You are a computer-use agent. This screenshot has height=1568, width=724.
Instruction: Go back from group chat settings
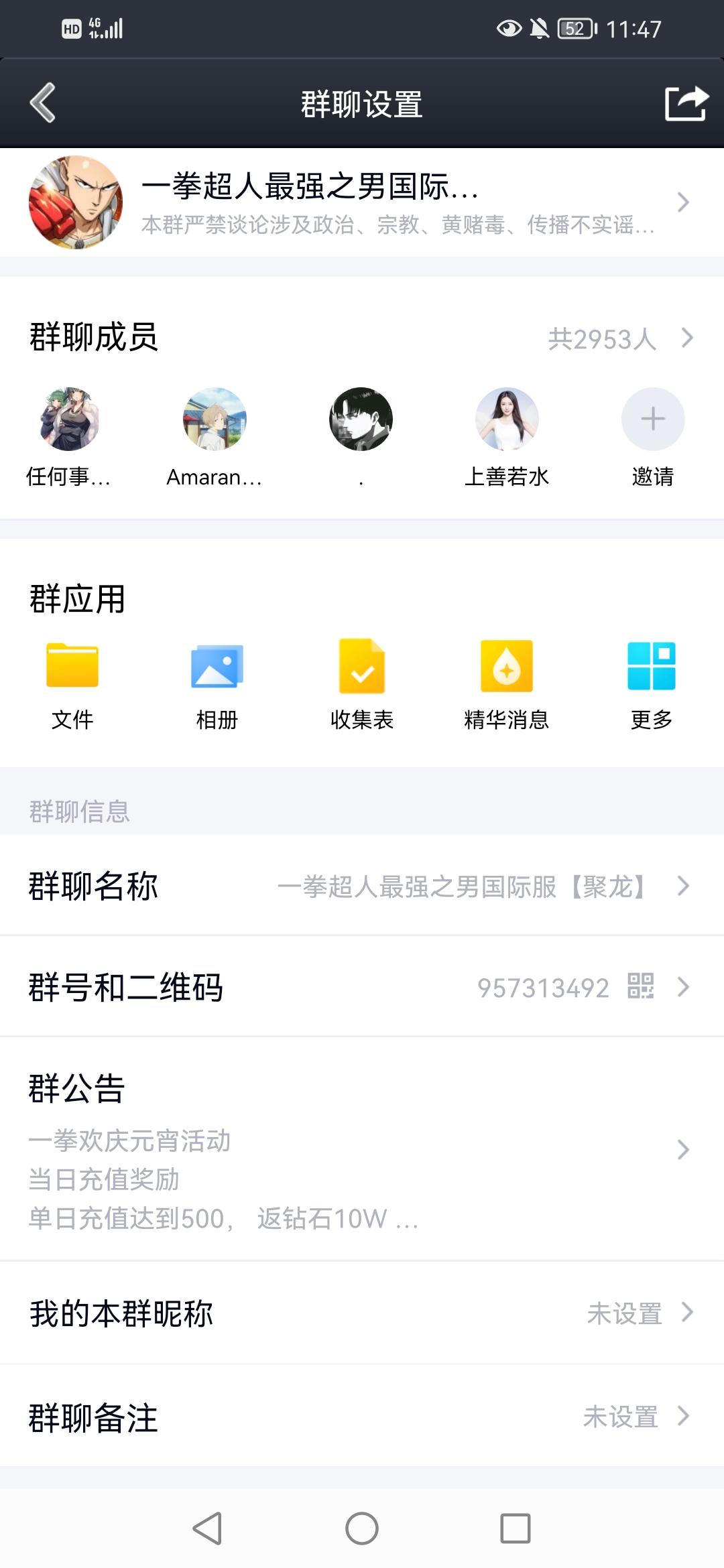click(43, 103)
